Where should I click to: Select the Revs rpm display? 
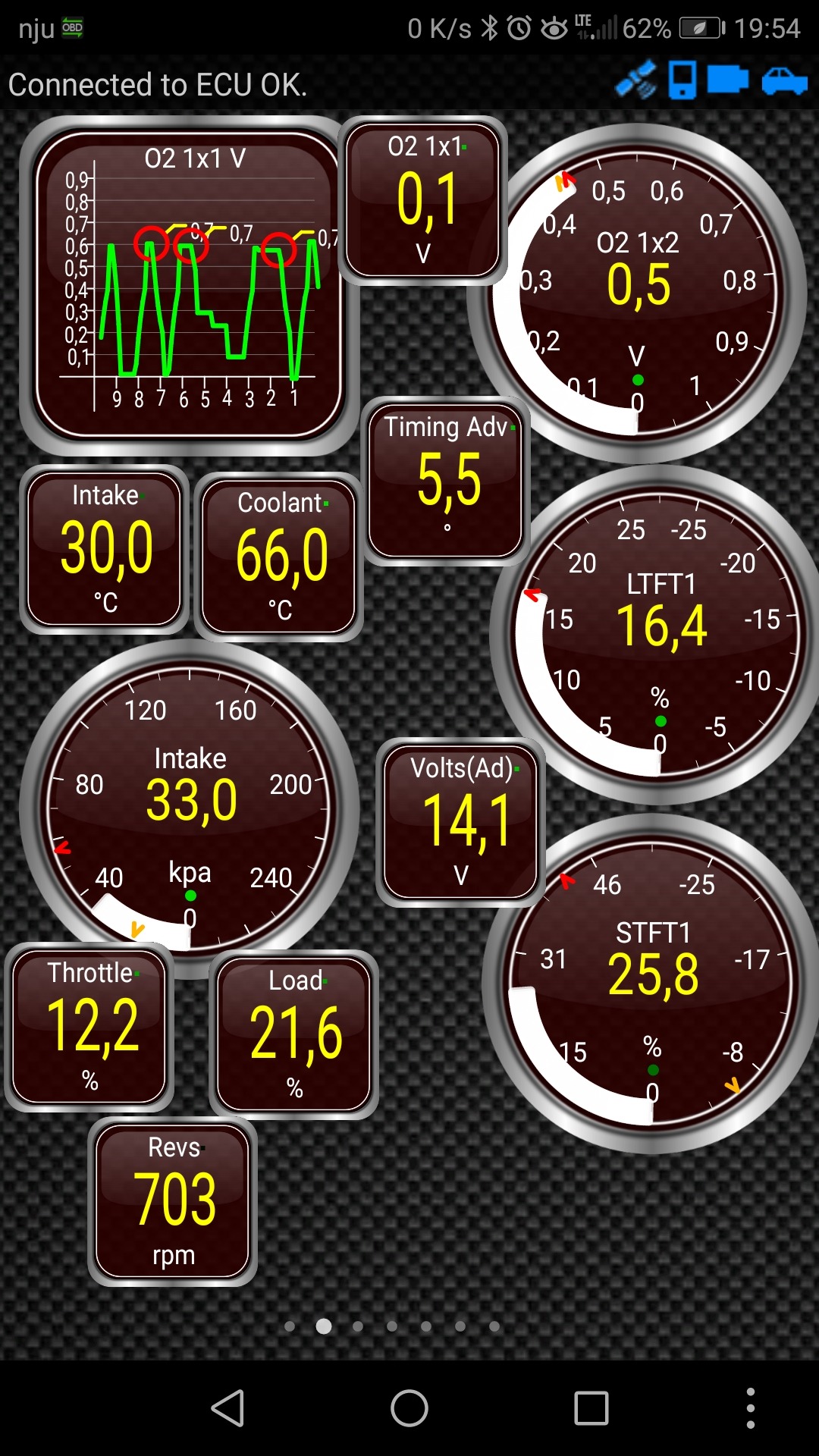point(174,1200)
